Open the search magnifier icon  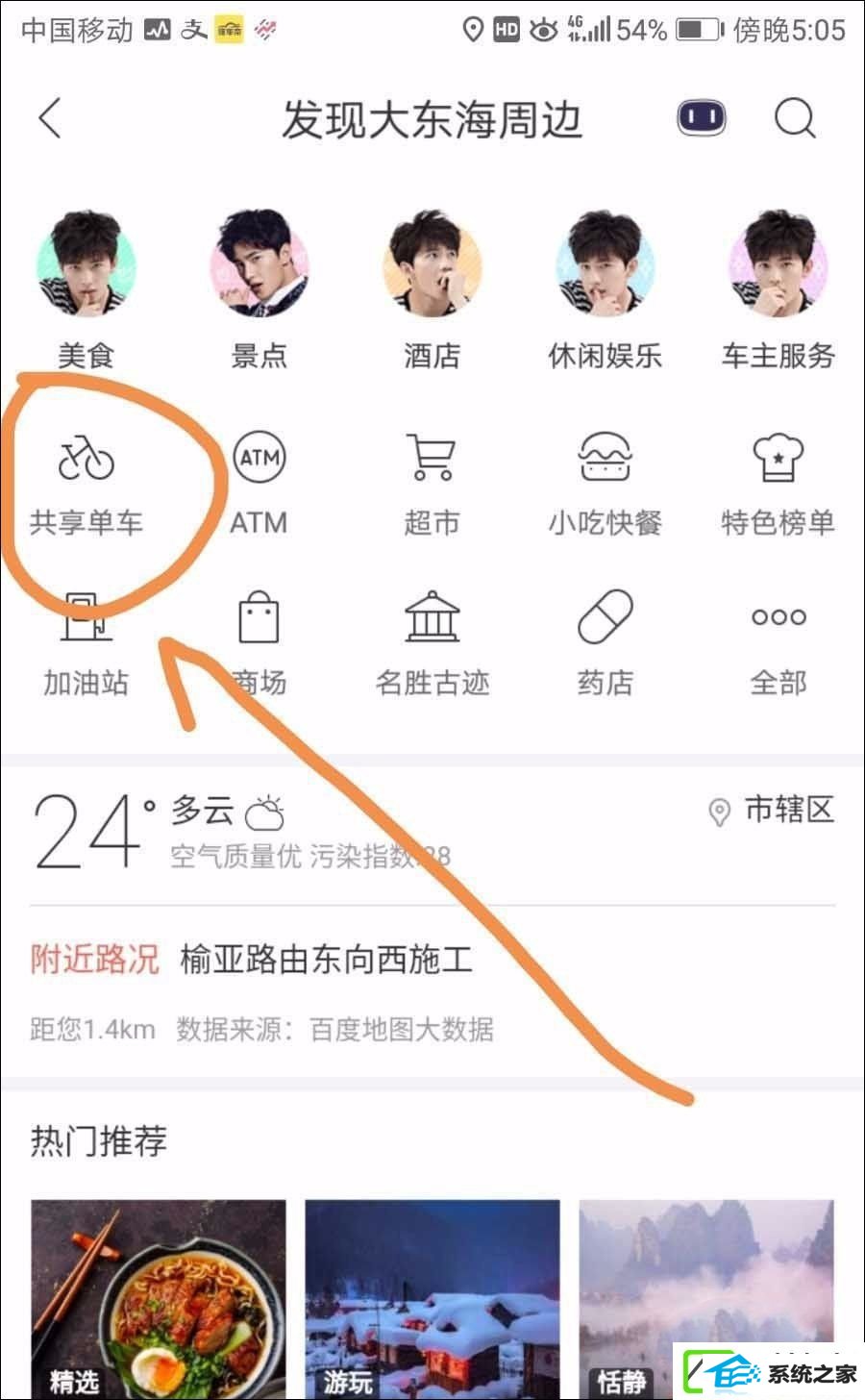coord(794,119)
